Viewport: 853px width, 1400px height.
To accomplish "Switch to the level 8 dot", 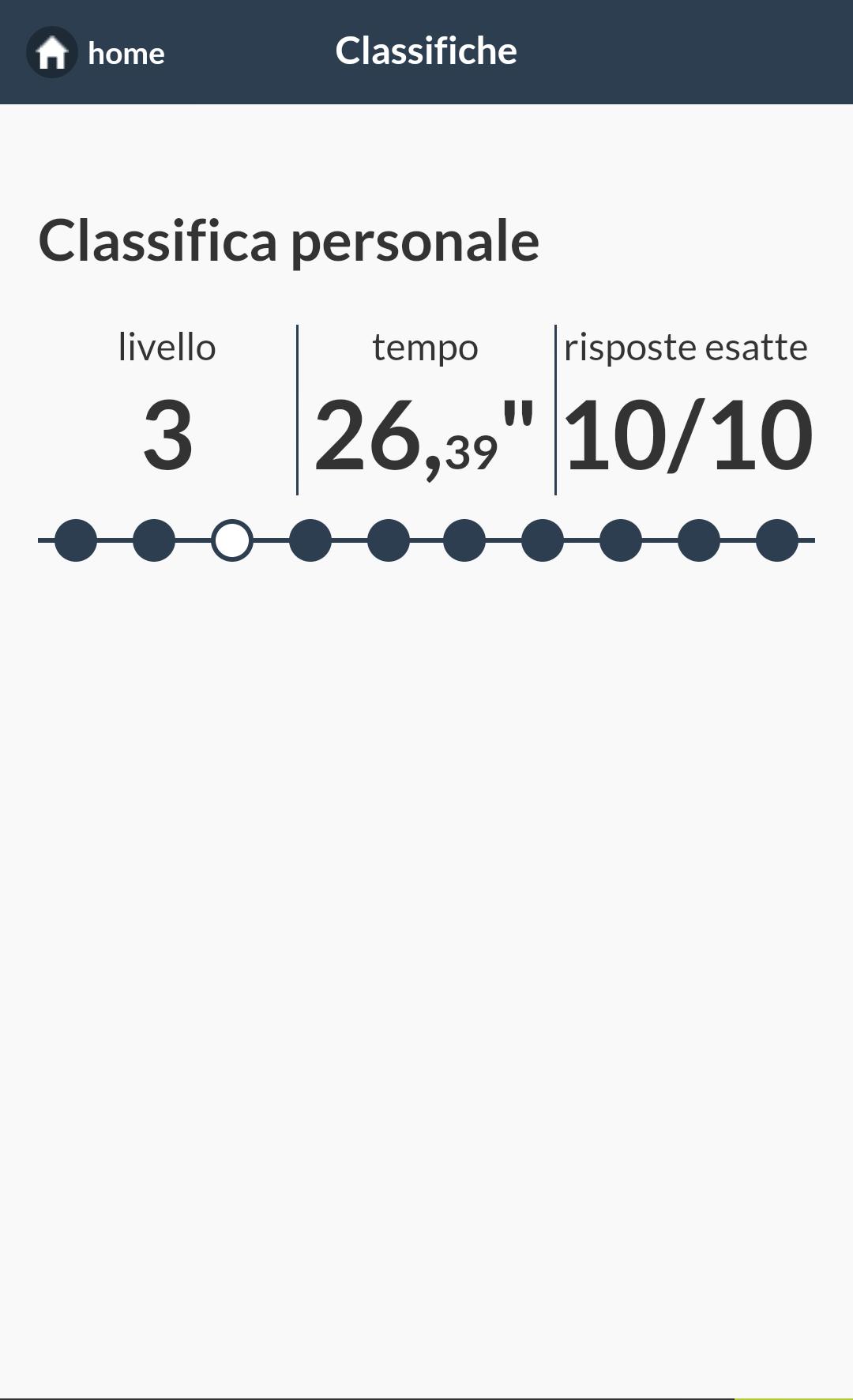I will [x=621, y=540].
